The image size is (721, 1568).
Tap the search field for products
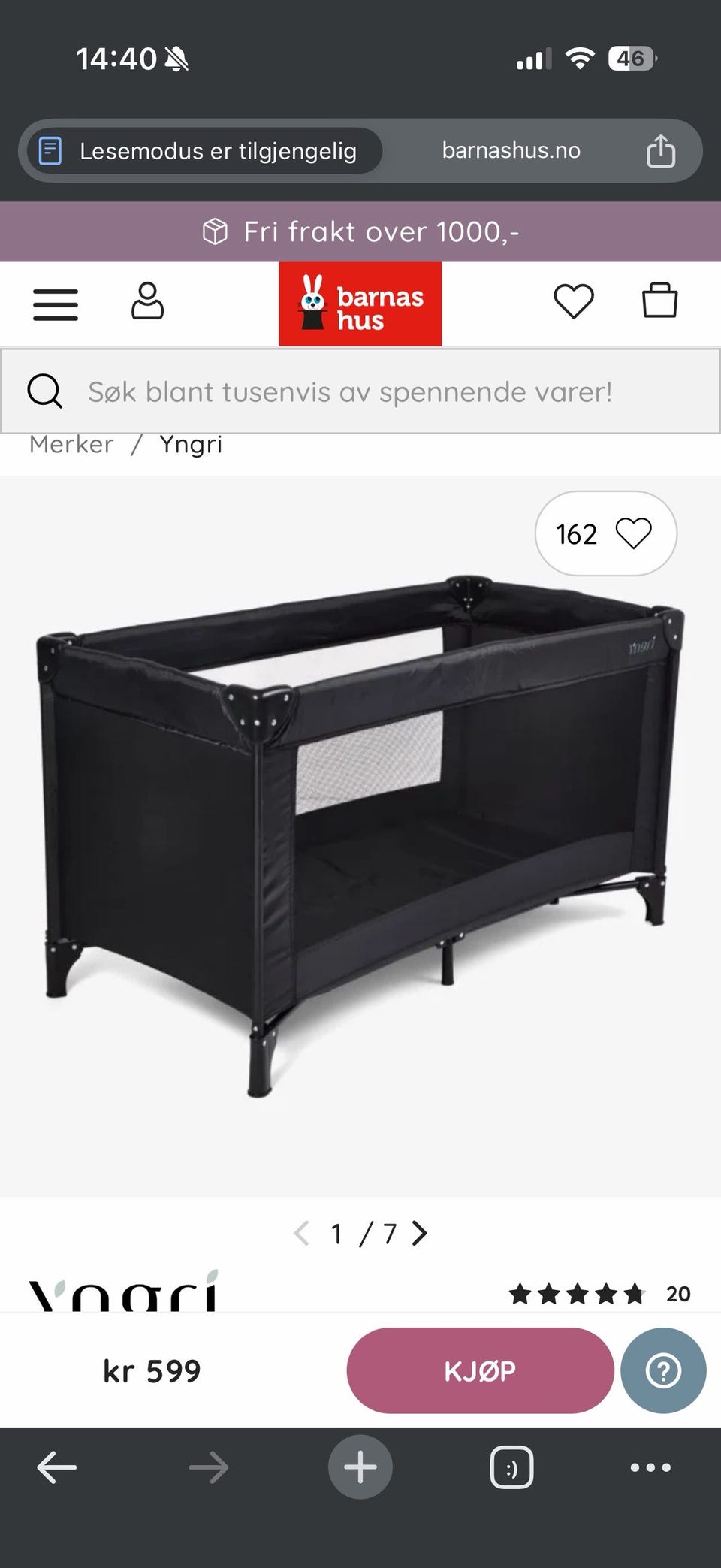tap(360, 391)
